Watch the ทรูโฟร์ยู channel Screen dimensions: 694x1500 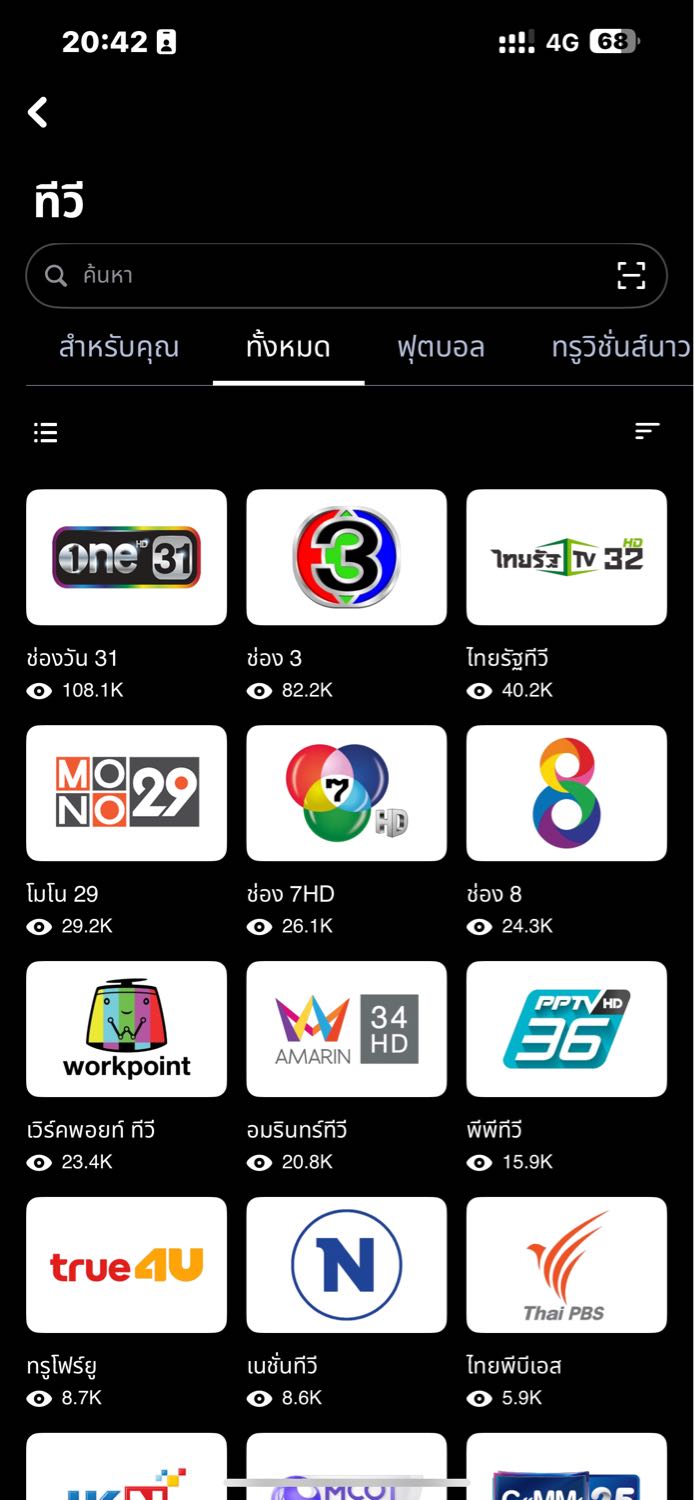tap(126, 1265)
